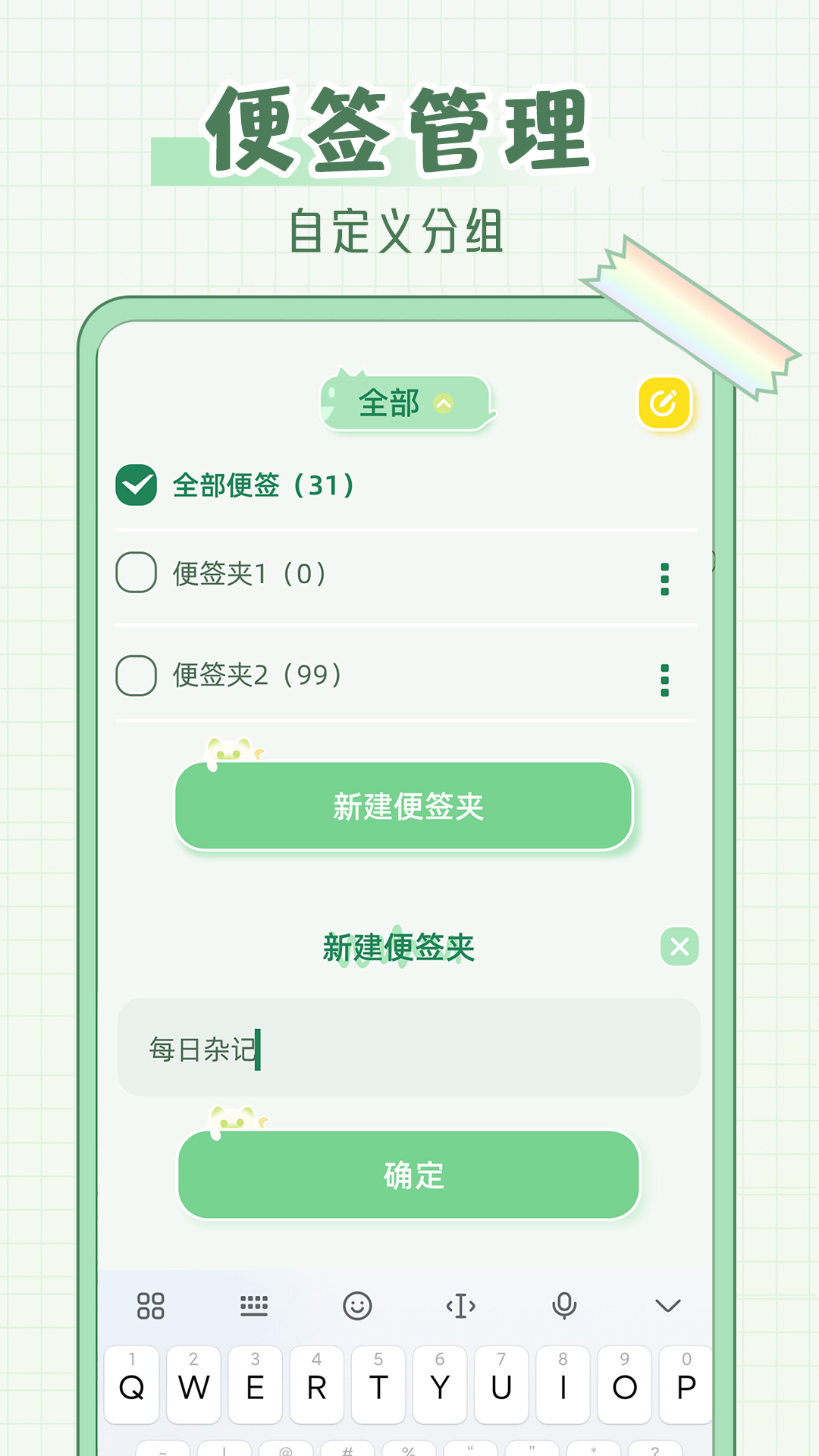Check the 便签夹2 checkbox

click(x=135, y=675)
